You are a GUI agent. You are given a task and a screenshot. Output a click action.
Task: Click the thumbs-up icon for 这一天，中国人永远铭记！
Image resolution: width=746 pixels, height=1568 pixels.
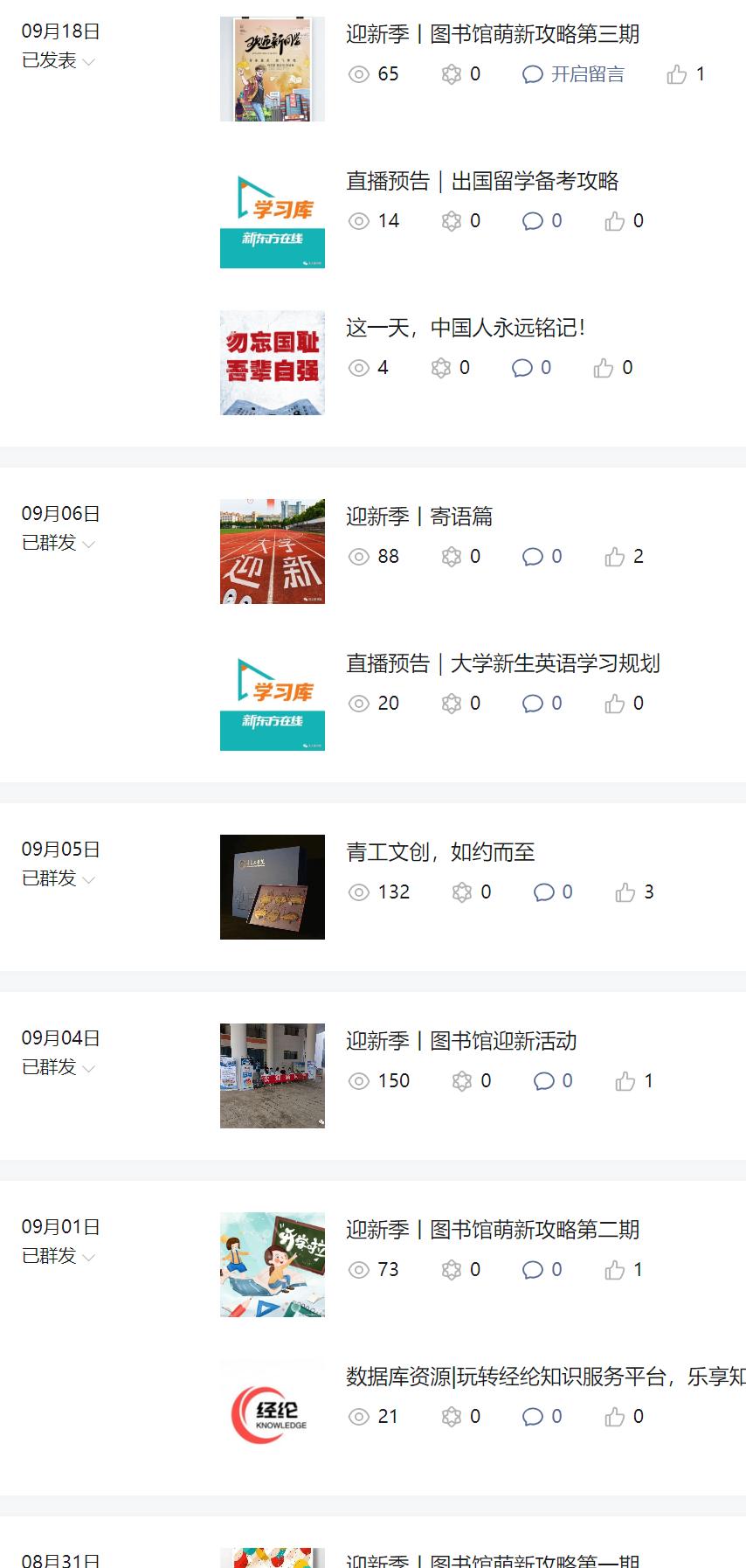tap(604, 368)
